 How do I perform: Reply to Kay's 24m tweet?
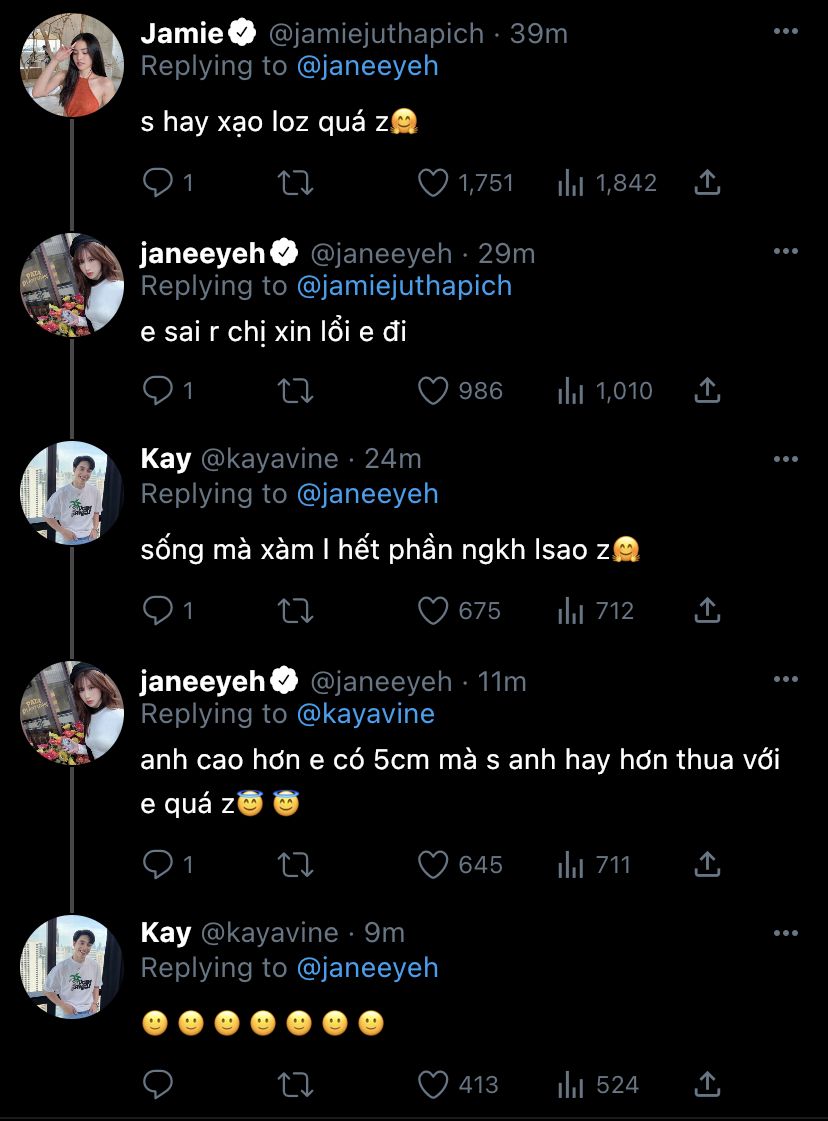158,611
